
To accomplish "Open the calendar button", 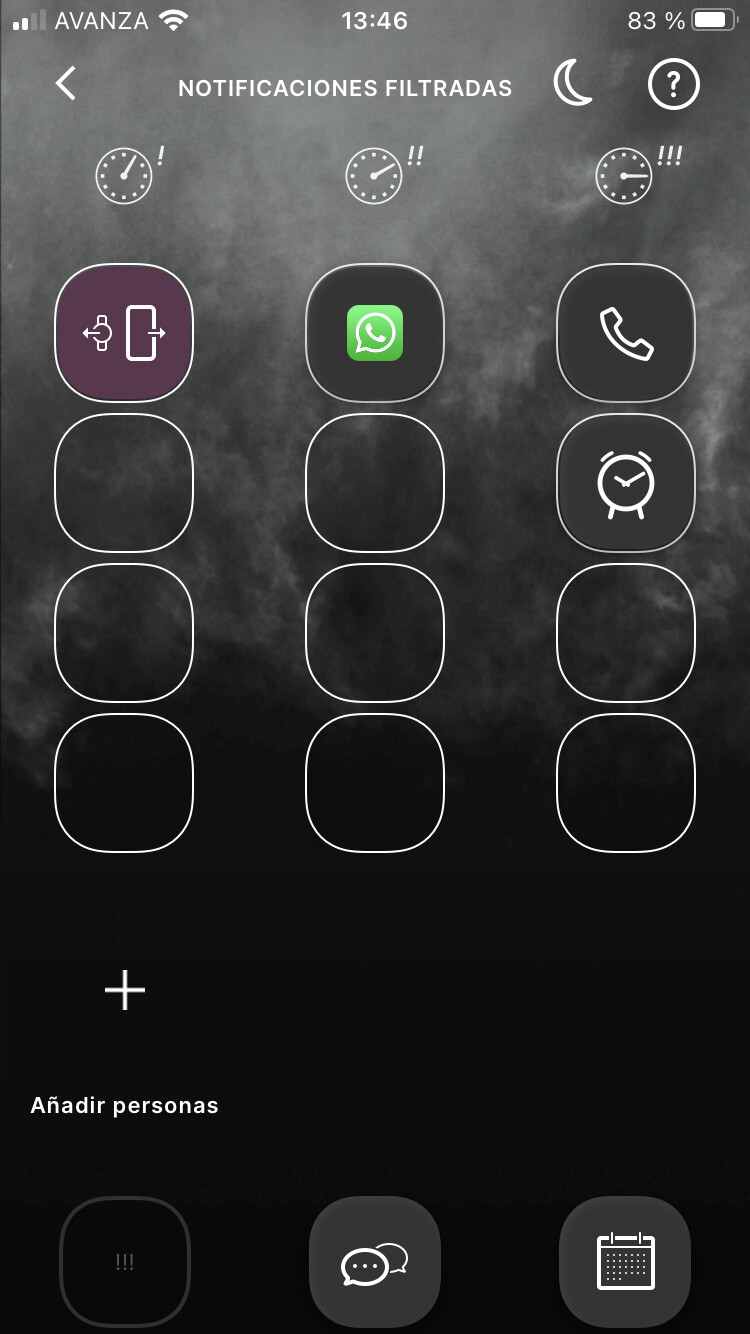I will click(x=626, y=1262).
